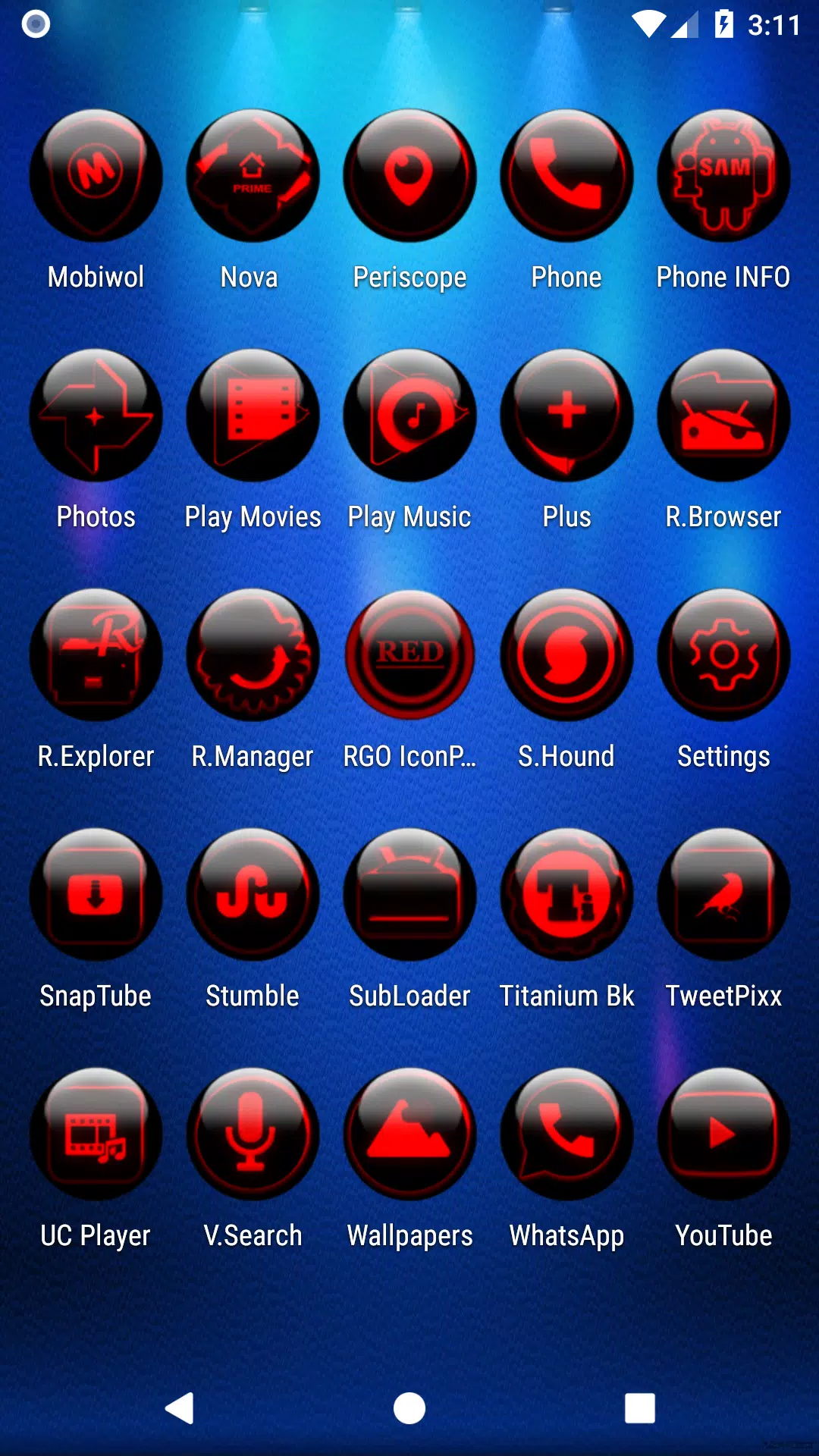The width and height of the screenshot is (819, 1456).
Task: Launch Play Movies
Action: point(253,416)
